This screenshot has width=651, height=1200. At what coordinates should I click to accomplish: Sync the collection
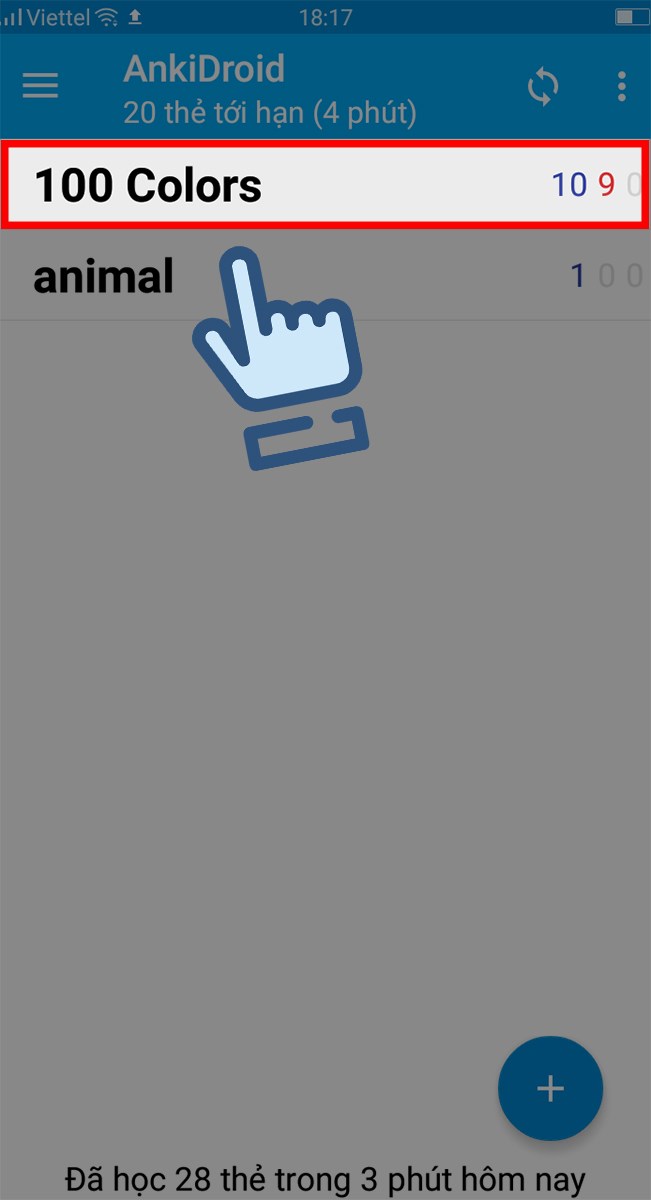[x=543, y=87]
